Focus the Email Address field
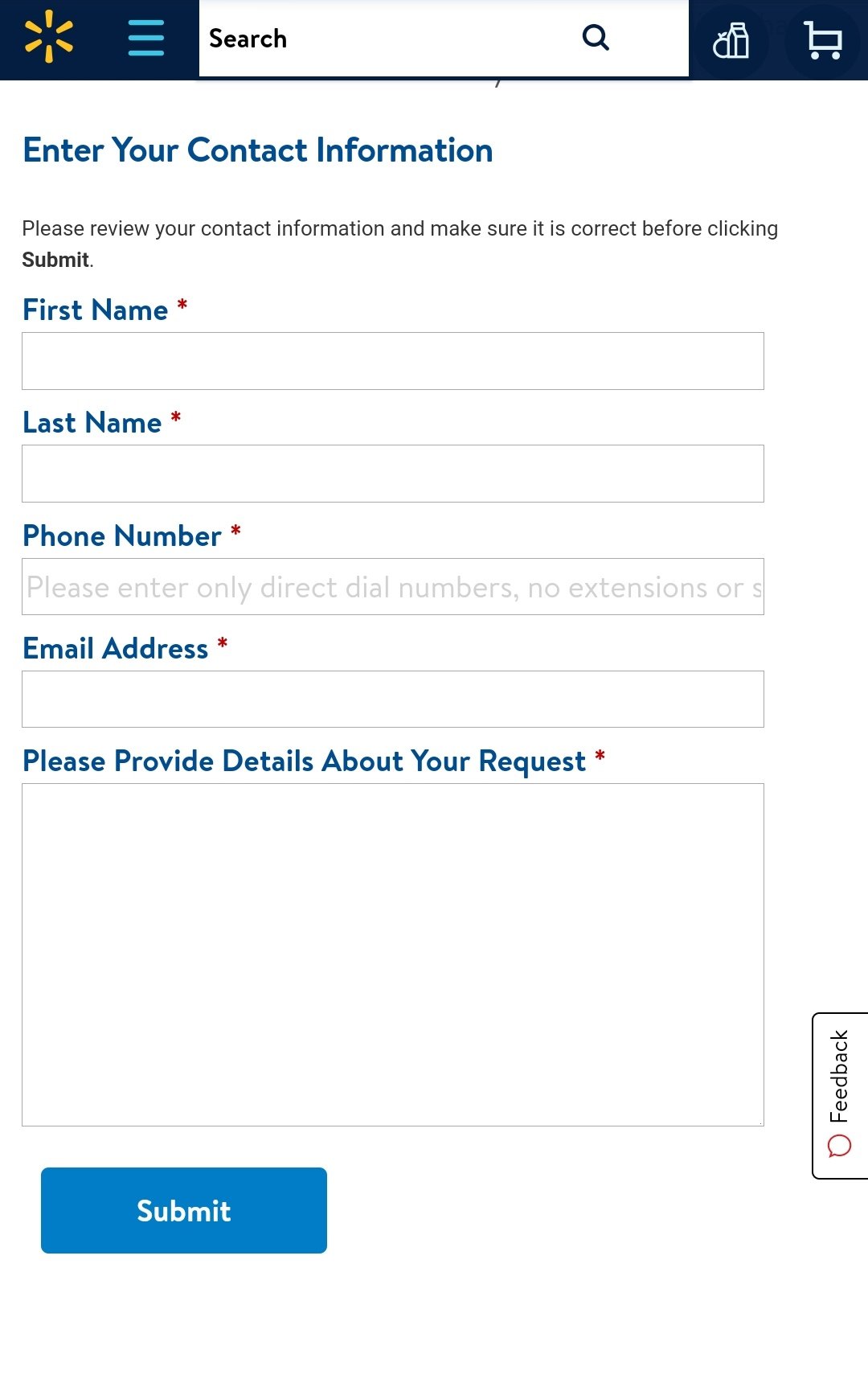 coord(393,700)
